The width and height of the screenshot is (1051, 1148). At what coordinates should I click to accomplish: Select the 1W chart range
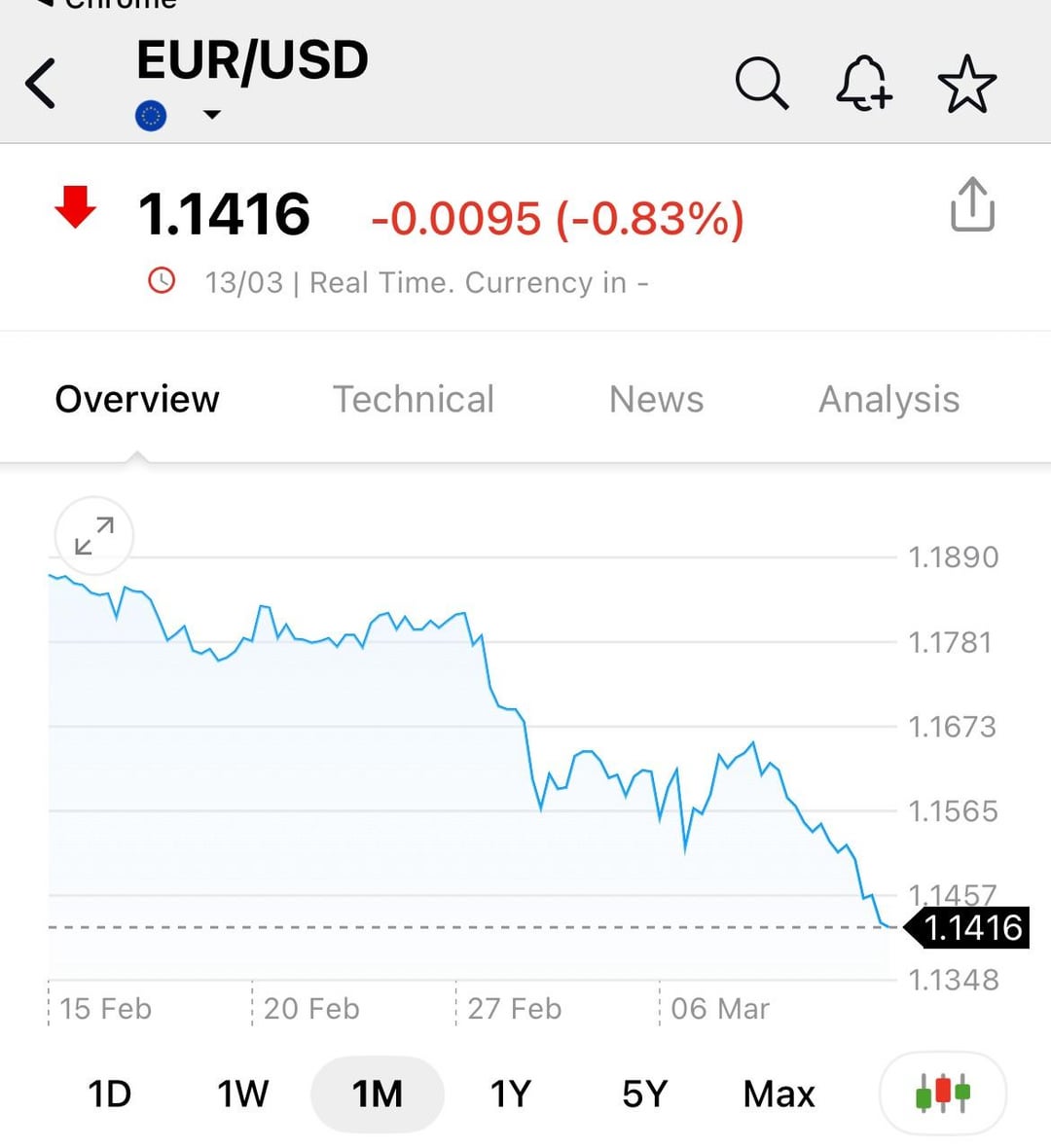pyautogui.click(x=242, y=1094)
